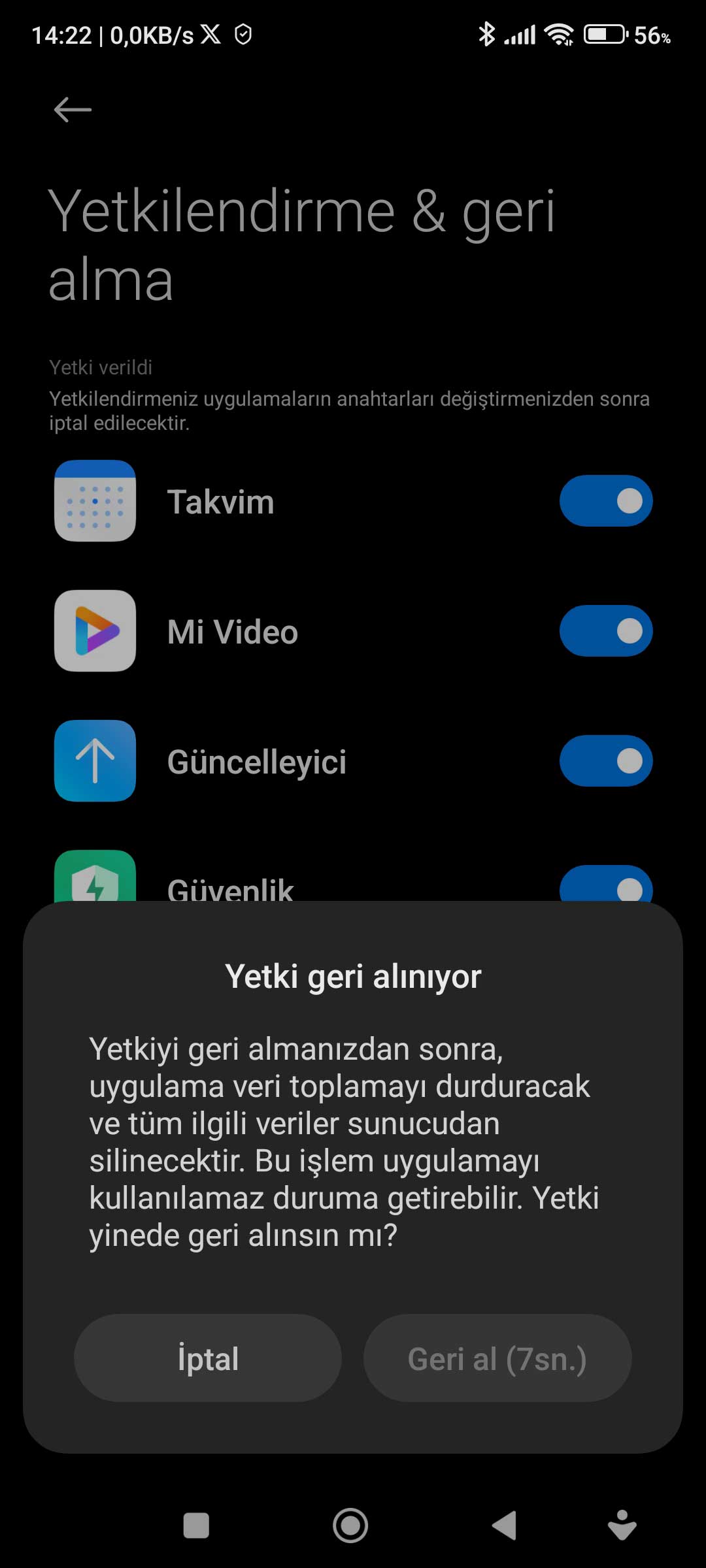Toggle the Takvim authorization switch
The width and height of the screenshot is (706, 1568).
(606, 501)
